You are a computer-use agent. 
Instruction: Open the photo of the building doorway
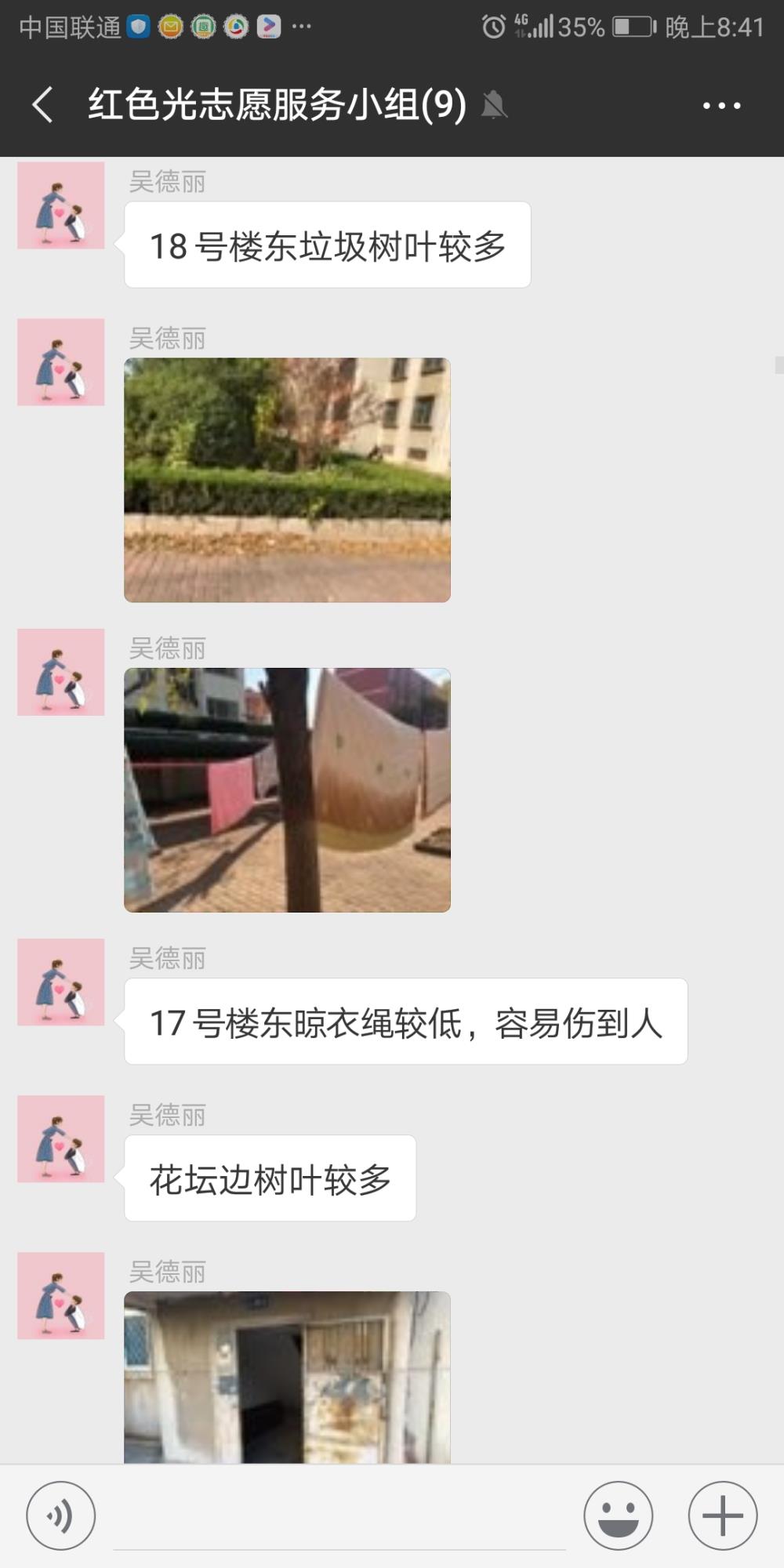(x=287, y=1377)
